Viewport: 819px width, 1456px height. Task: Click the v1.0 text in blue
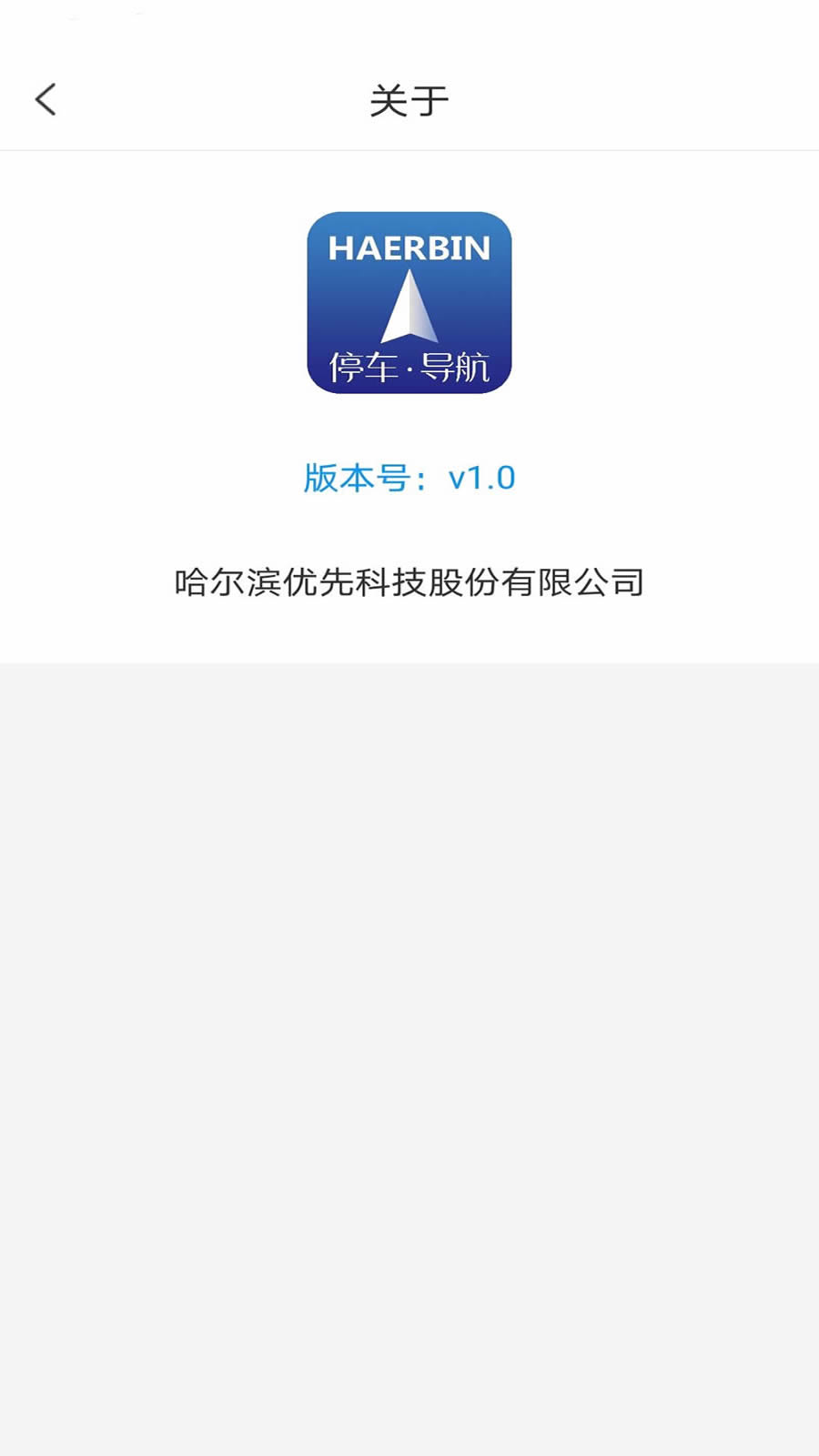point(484,477)
